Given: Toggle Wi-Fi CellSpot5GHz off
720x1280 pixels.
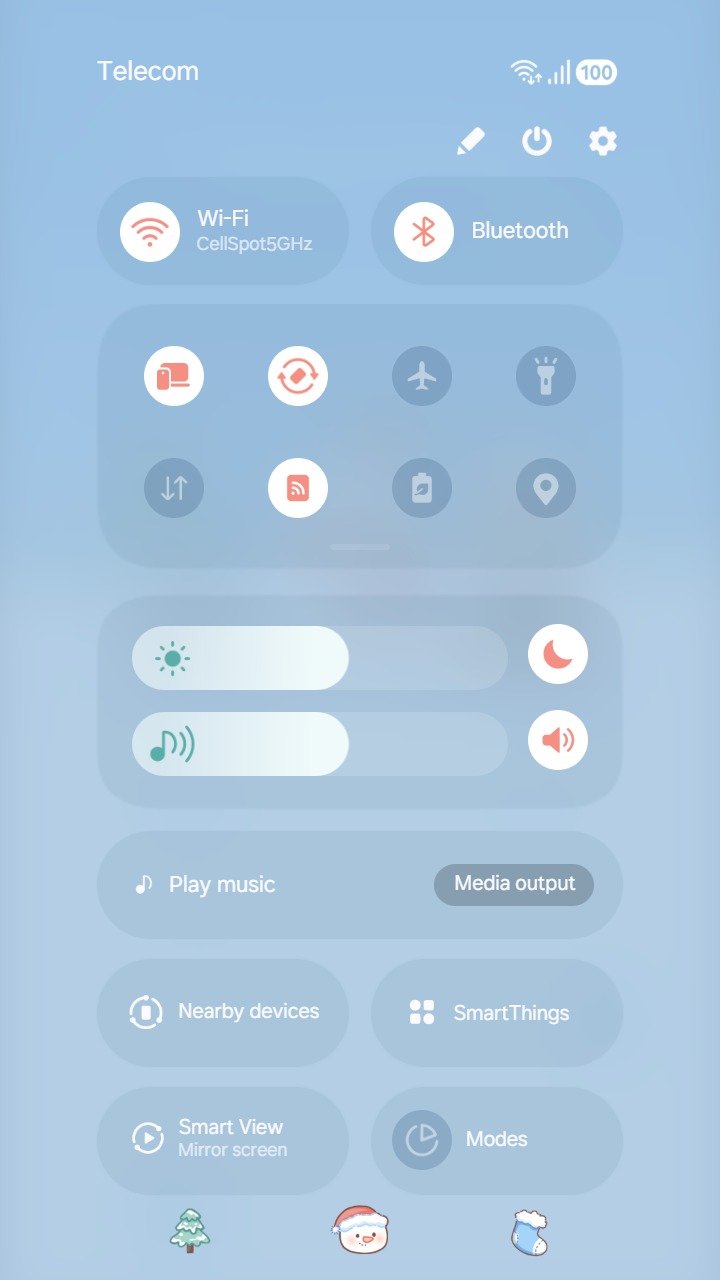Looking at the screenshot, I should [150, 232].
